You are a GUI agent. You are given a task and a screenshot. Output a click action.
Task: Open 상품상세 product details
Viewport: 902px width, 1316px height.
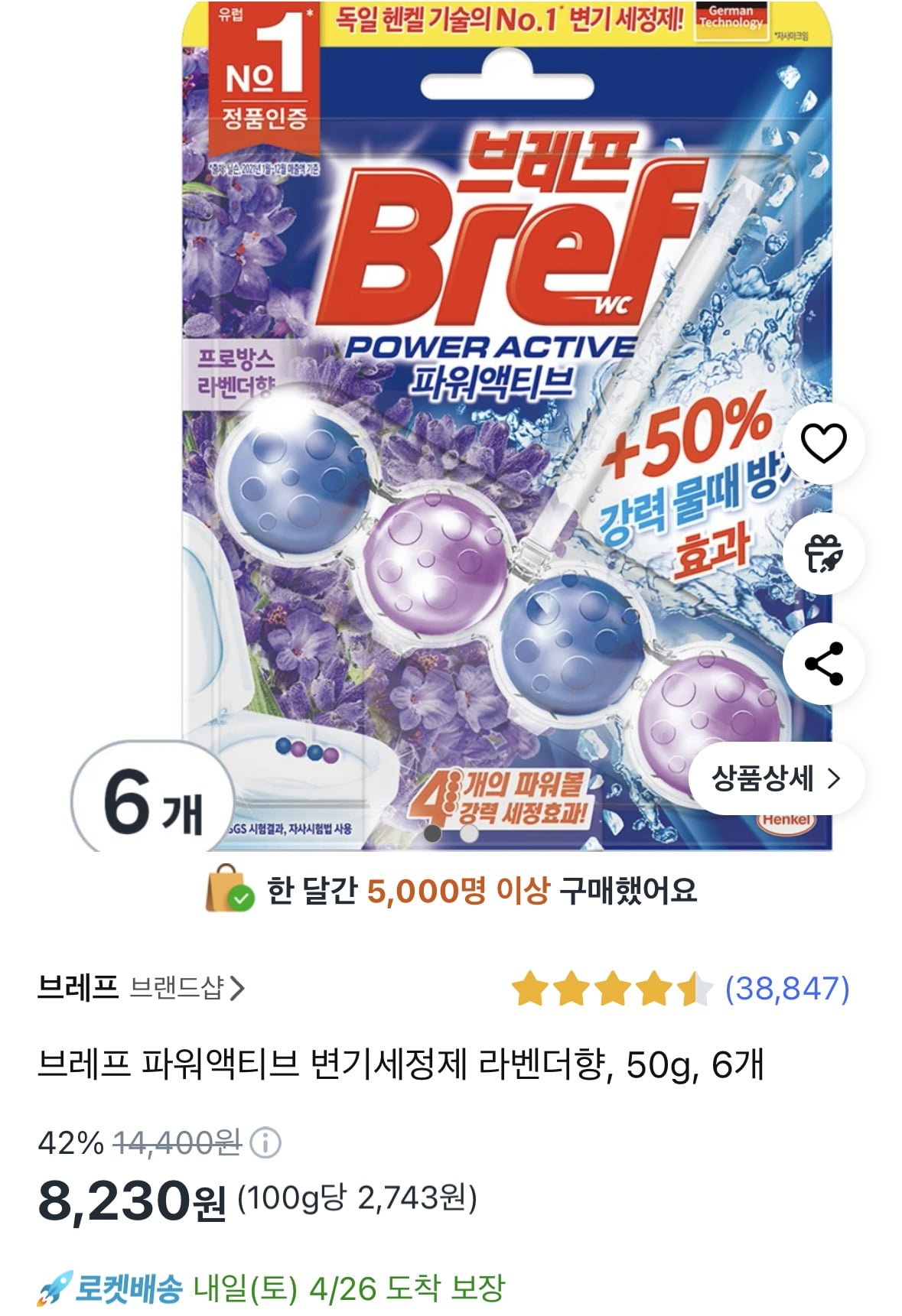click(x=776, y=778)
